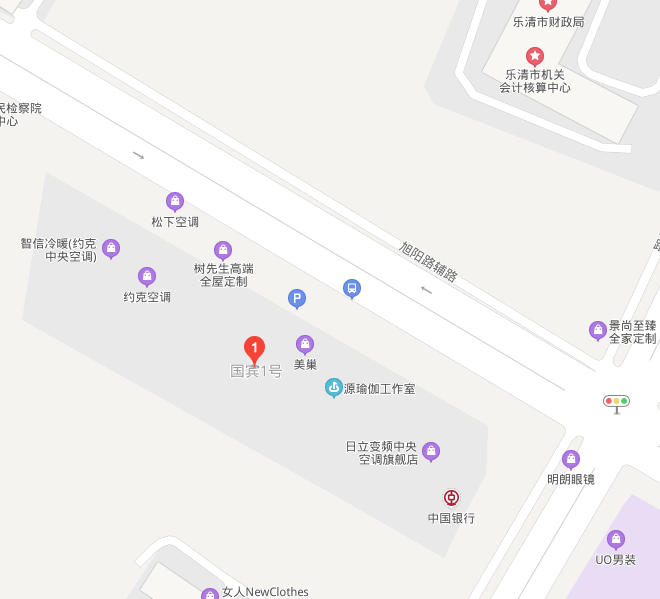Tap the bus stop marker
The image size is (660, 599).
point(352,289)
